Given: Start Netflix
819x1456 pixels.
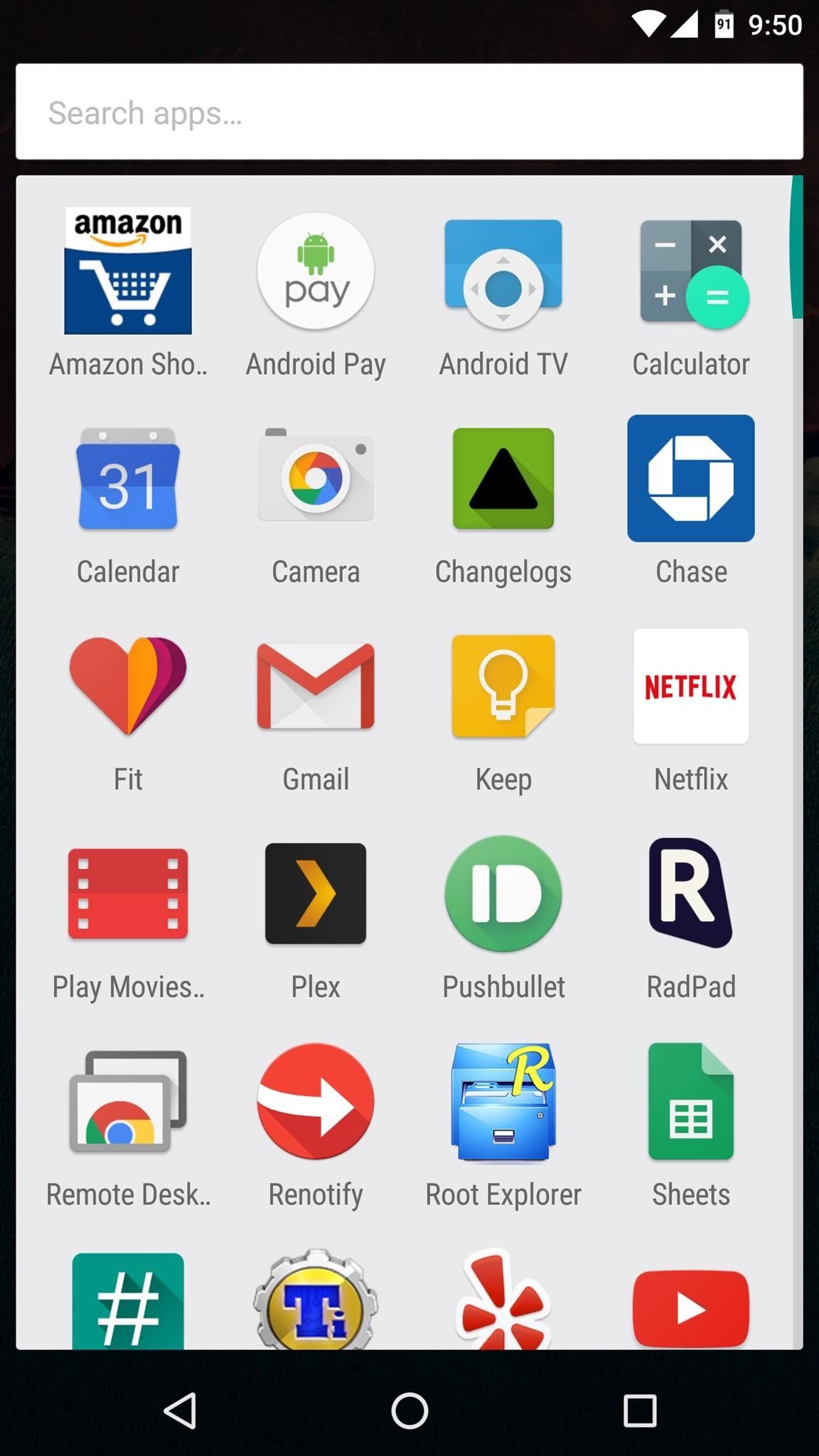Looking at the screenshot, I should tap(691, 686).
